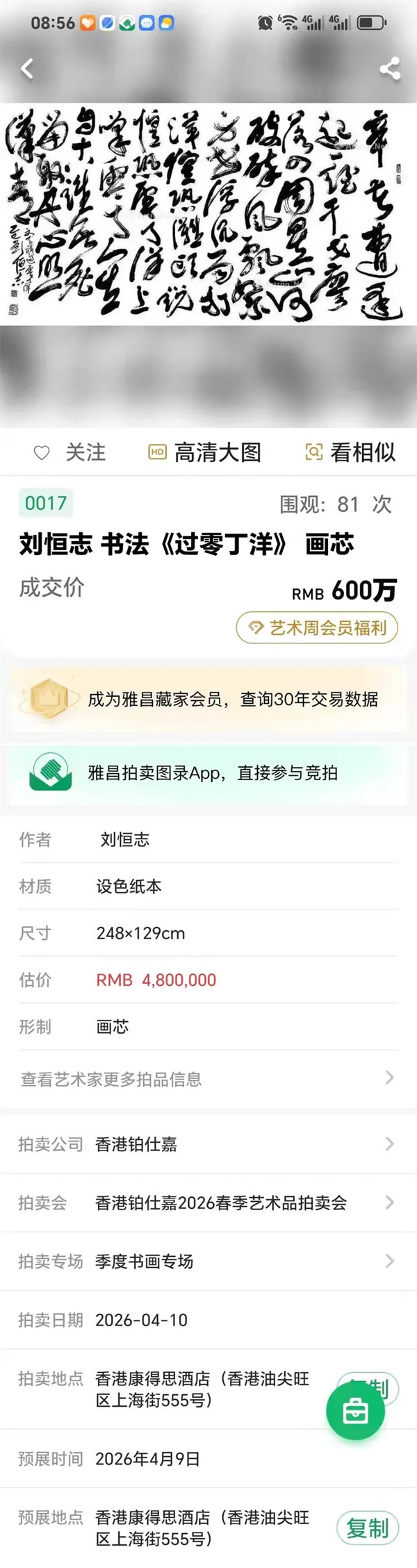Image resolution: width=417 pixels, height=1568 pixels.
Task: View the 高清大图 high-definition image
Action: pos(205,453)
